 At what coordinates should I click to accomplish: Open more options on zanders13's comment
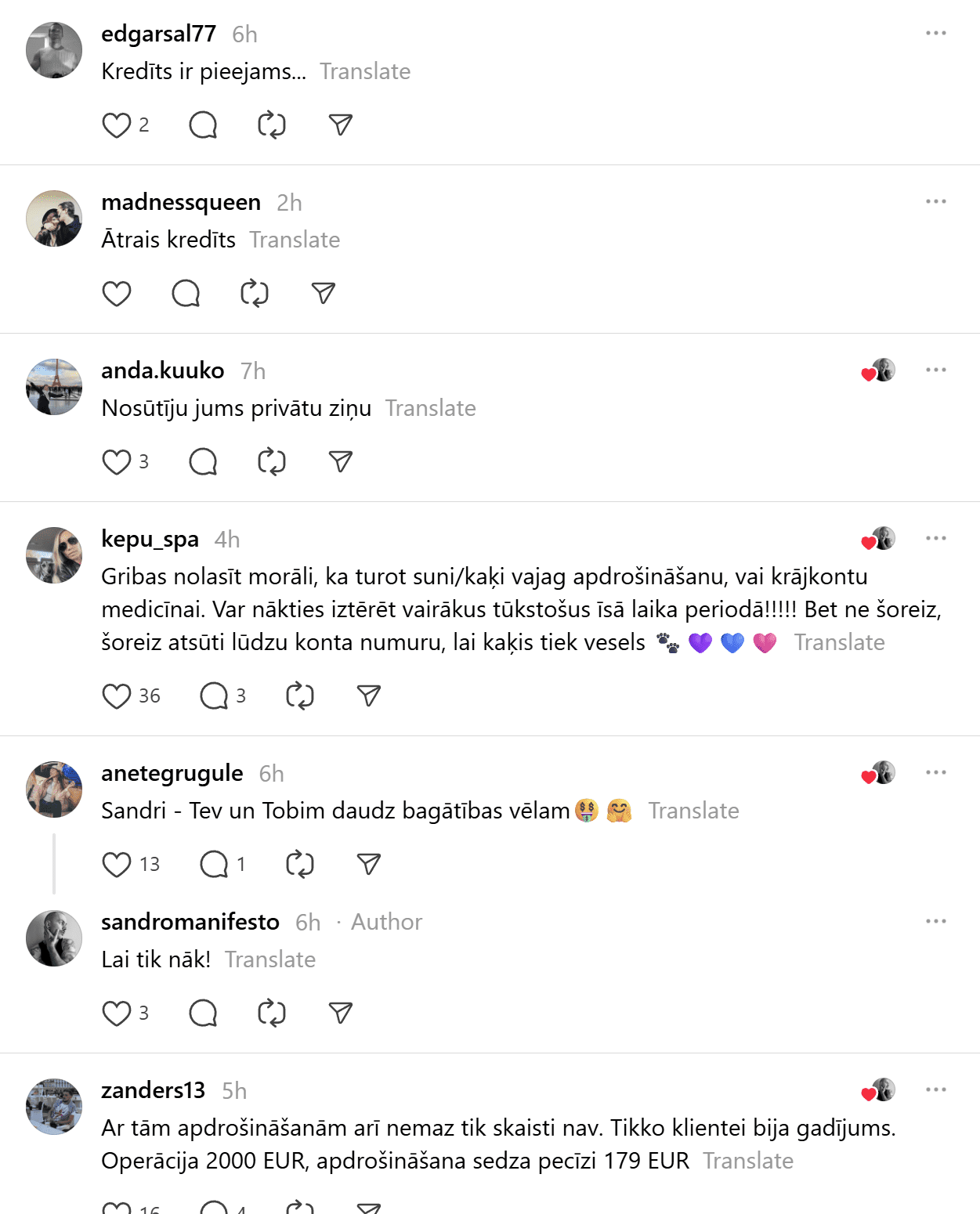coord(935,1090)
